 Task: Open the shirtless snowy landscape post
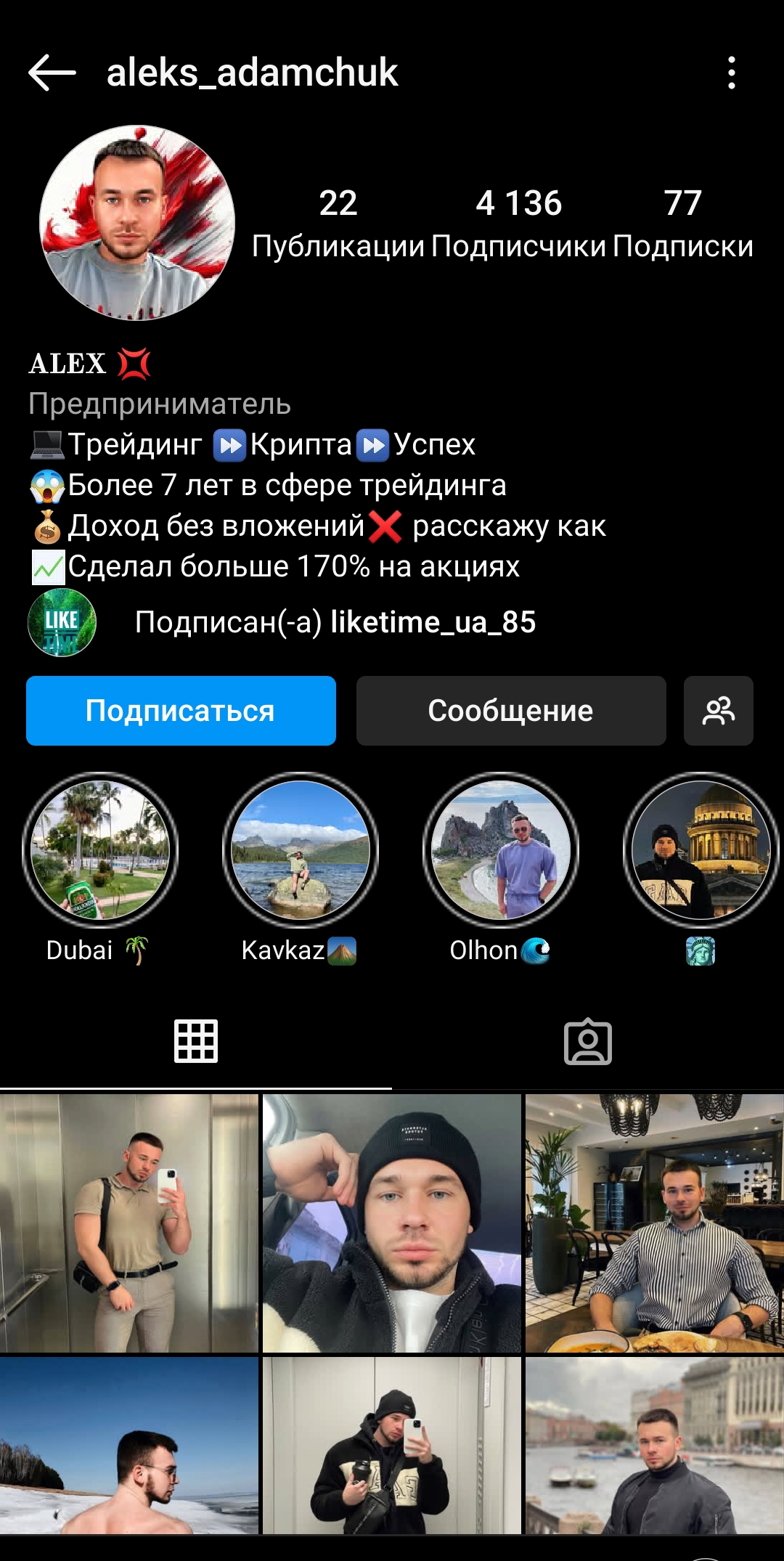(x=129, y=1445)
